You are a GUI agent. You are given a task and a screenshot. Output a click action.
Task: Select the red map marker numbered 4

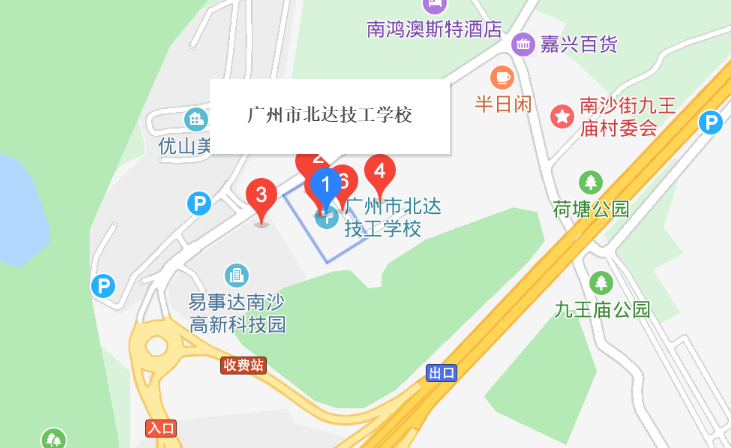(379, 173)
